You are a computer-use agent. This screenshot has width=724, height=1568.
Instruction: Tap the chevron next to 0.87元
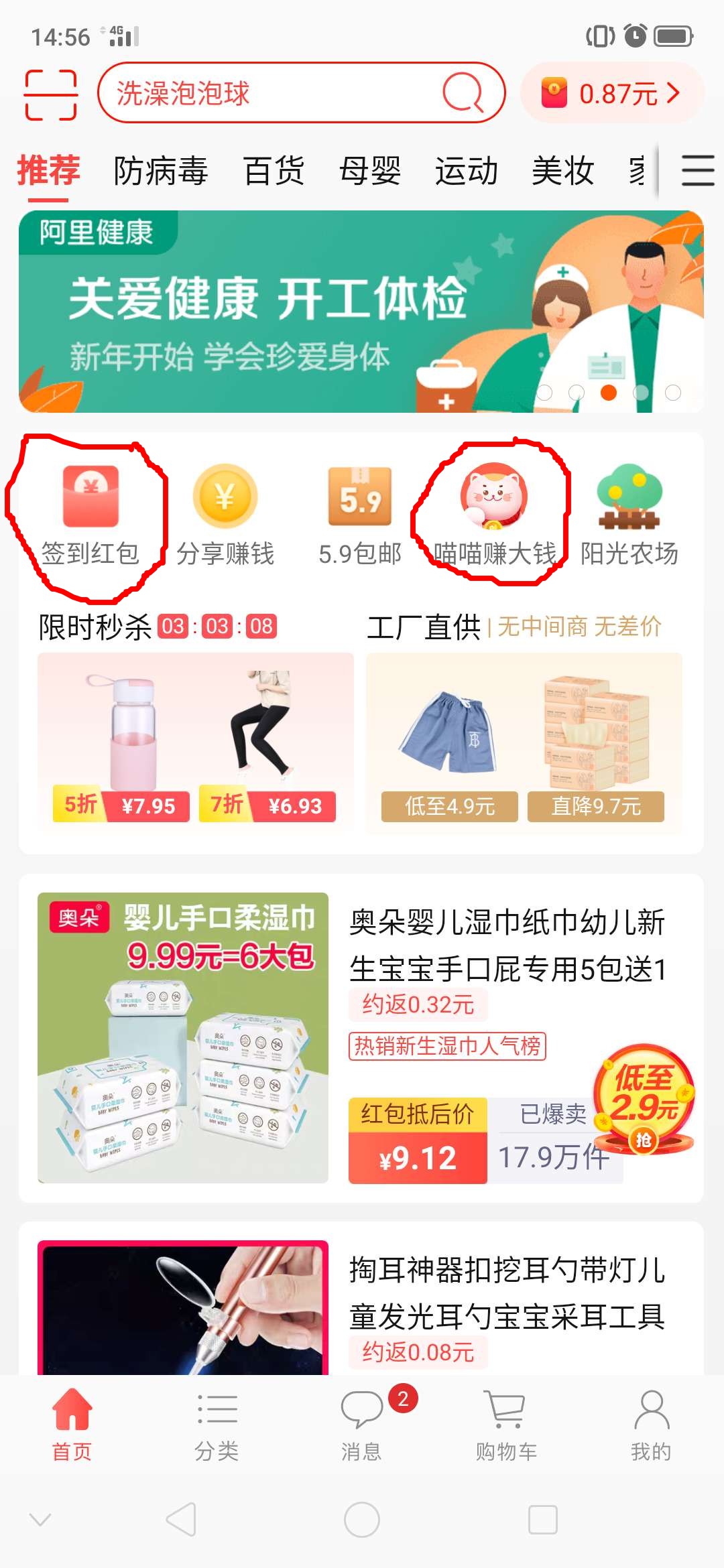pos(672,94)
